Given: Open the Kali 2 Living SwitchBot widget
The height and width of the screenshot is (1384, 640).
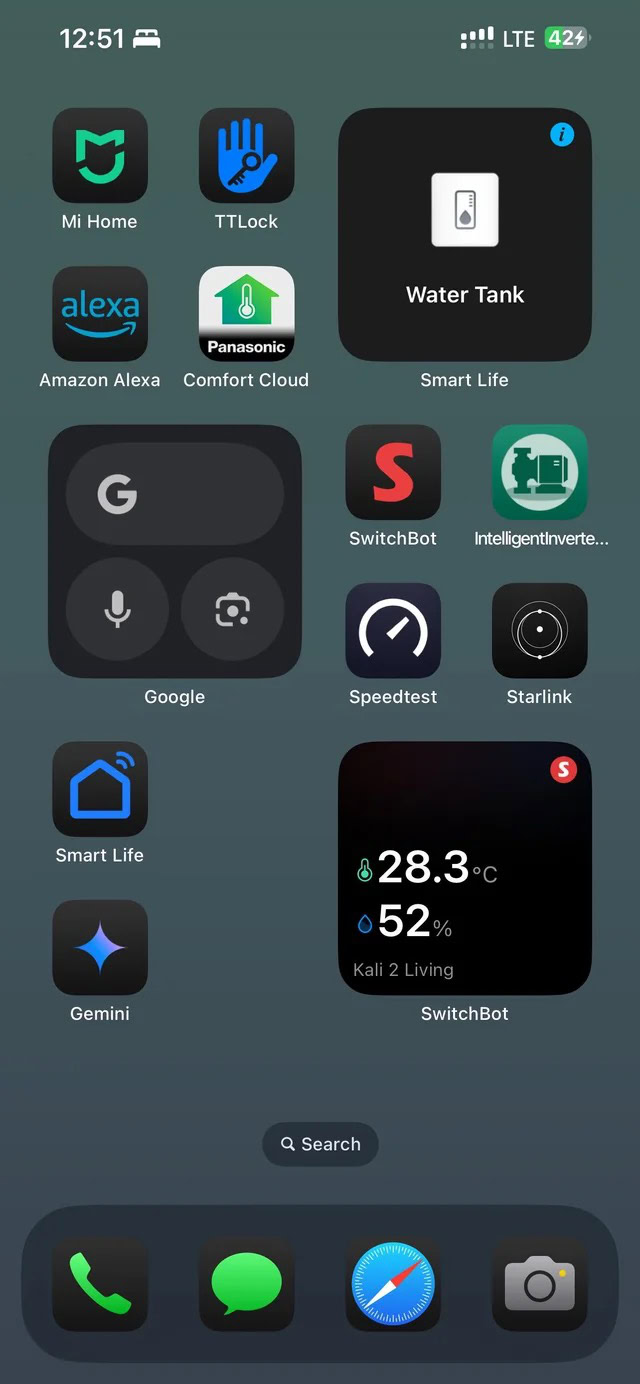Looking at the screenshot, I should [x=465, y=868].
